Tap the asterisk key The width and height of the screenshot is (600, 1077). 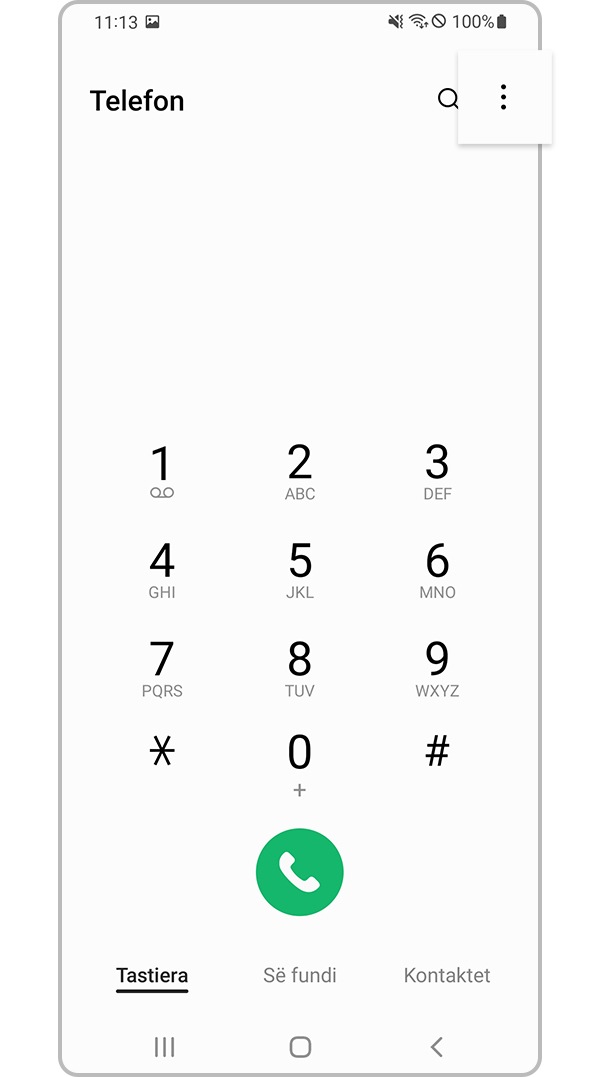pos(161,752)
